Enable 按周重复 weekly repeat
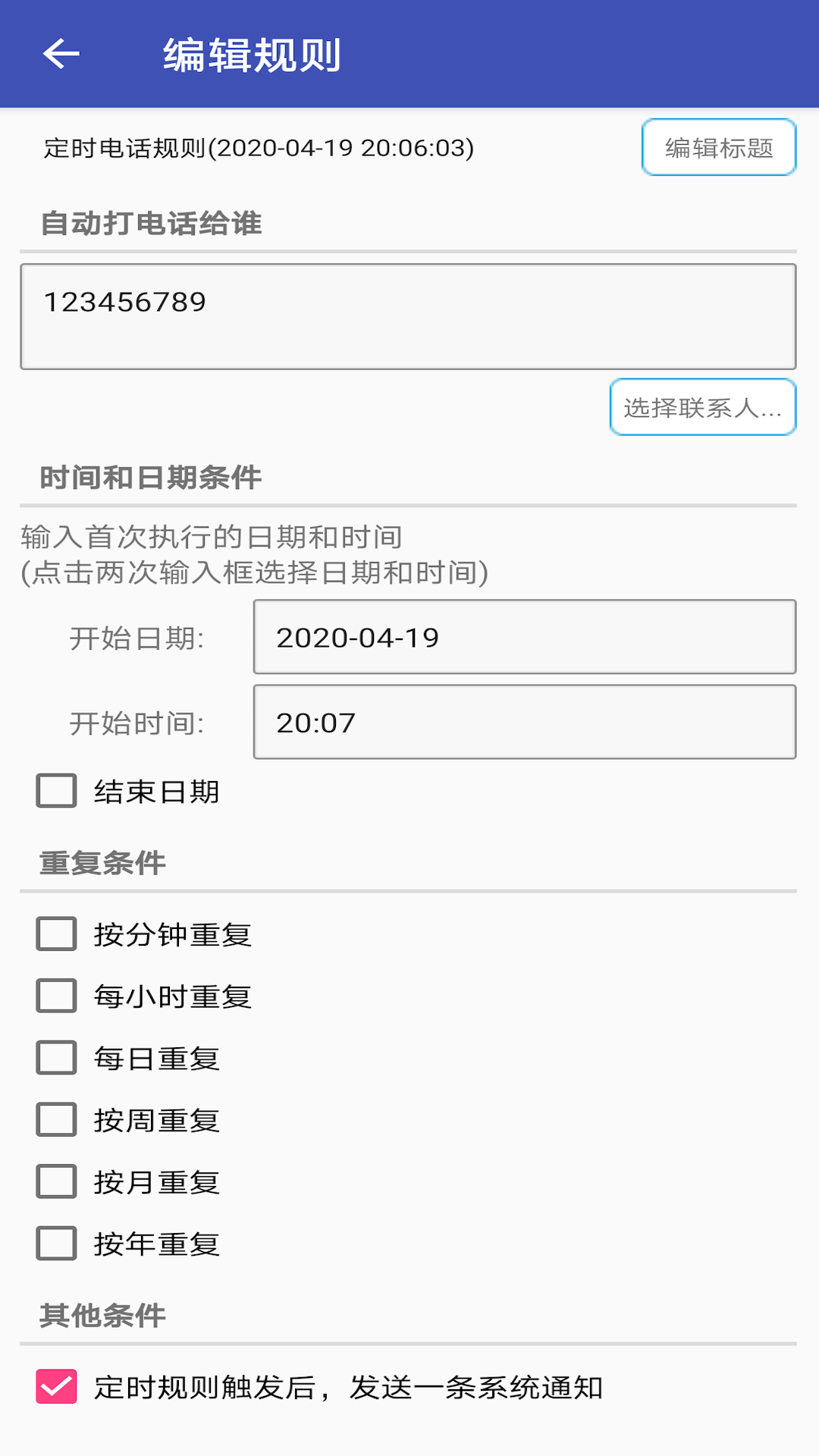Screen dimensions: 819x1456 55,1121
